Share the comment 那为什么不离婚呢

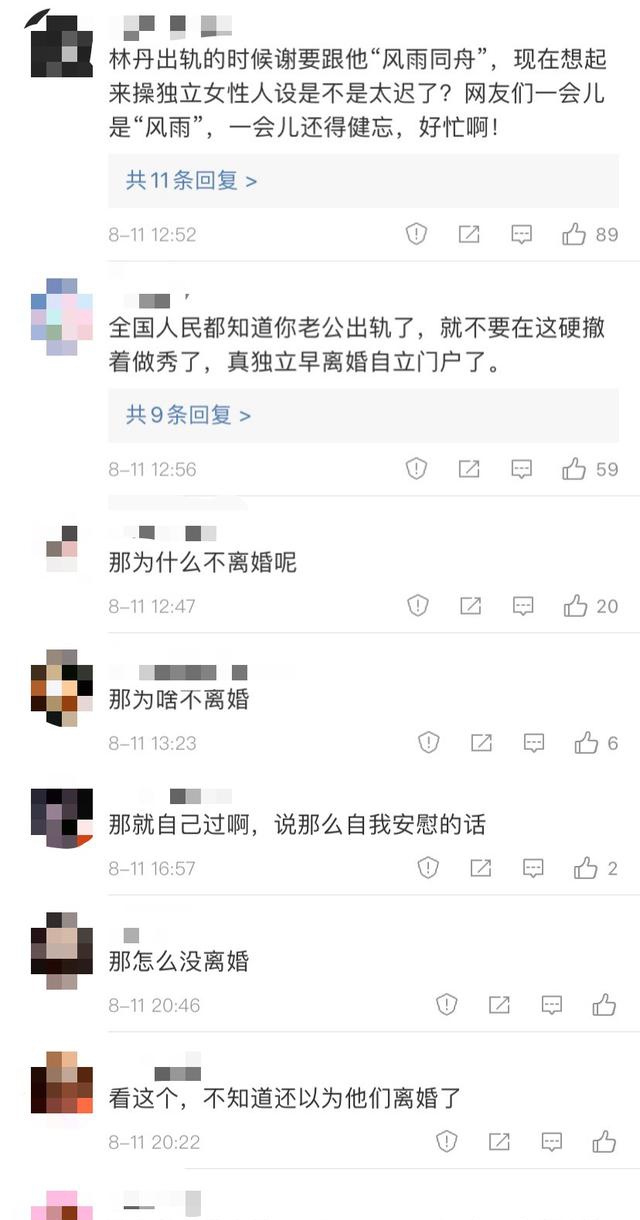click(x=469, y=605)
